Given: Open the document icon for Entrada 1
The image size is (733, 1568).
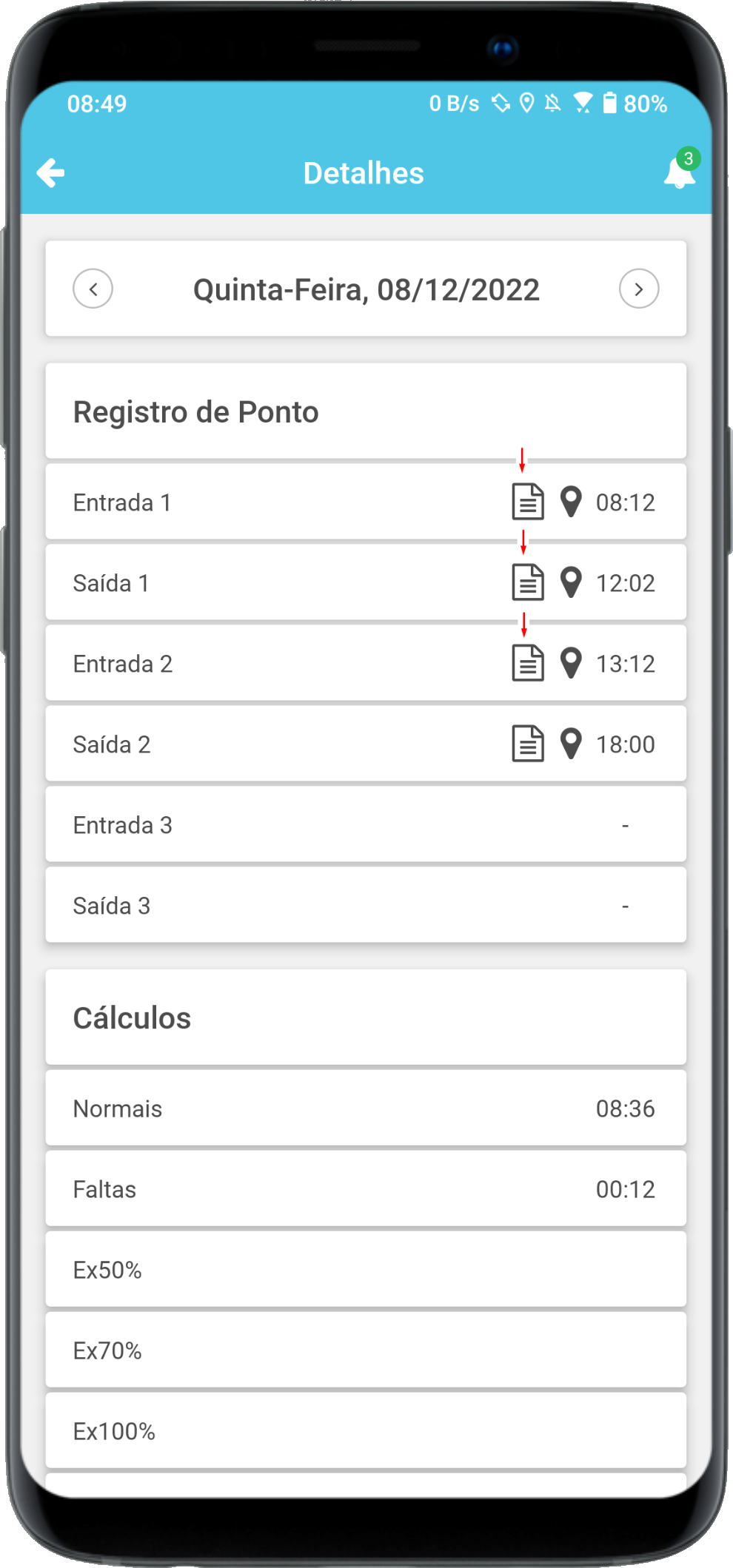Looking at the screenshot, I should point(528,502).
